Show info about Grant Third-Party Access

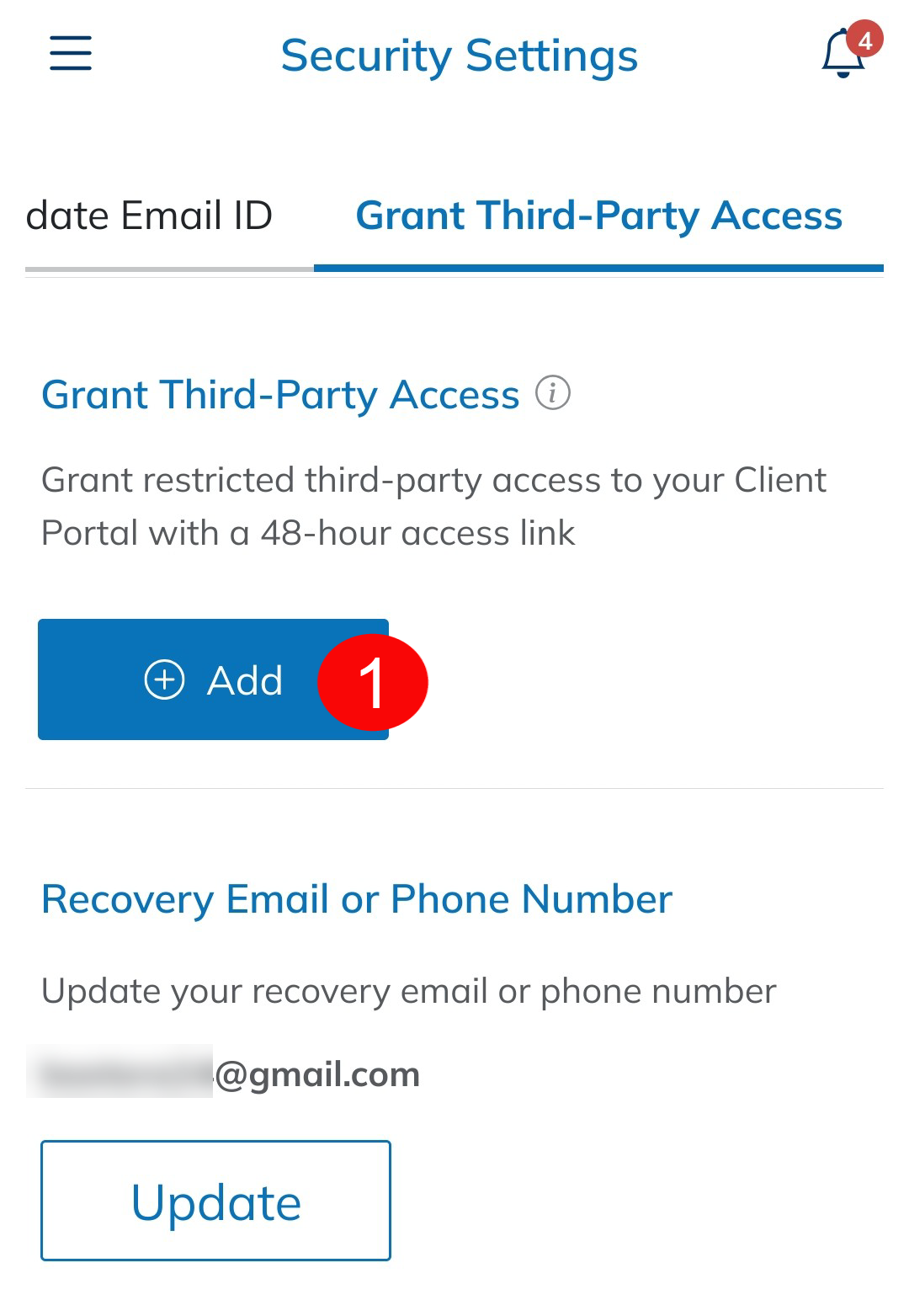(x=553, y=393)
